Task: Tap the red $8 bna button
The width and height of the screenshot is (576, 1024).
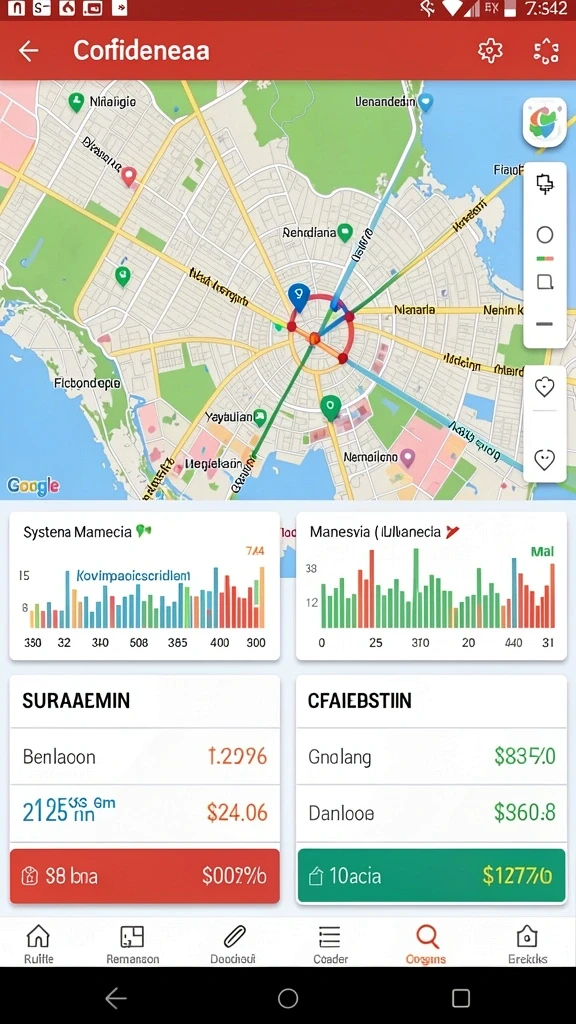Action: coord(145,876)
